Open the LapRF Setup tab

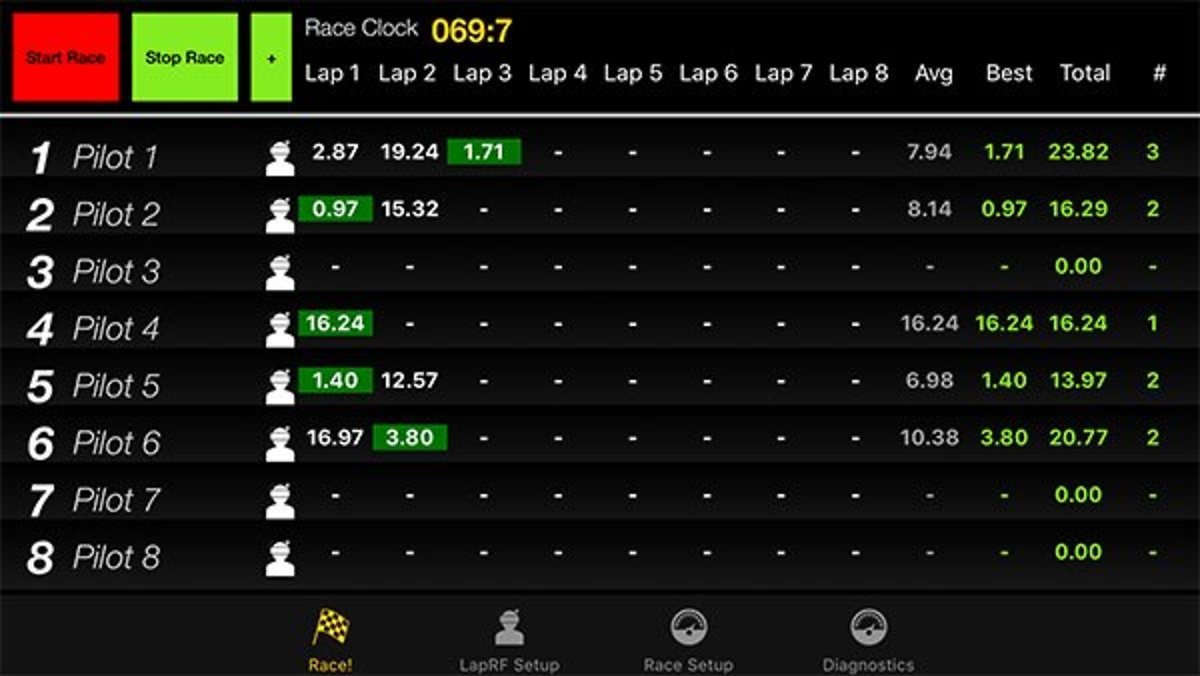pyautogui.click(x=509, y=640)
